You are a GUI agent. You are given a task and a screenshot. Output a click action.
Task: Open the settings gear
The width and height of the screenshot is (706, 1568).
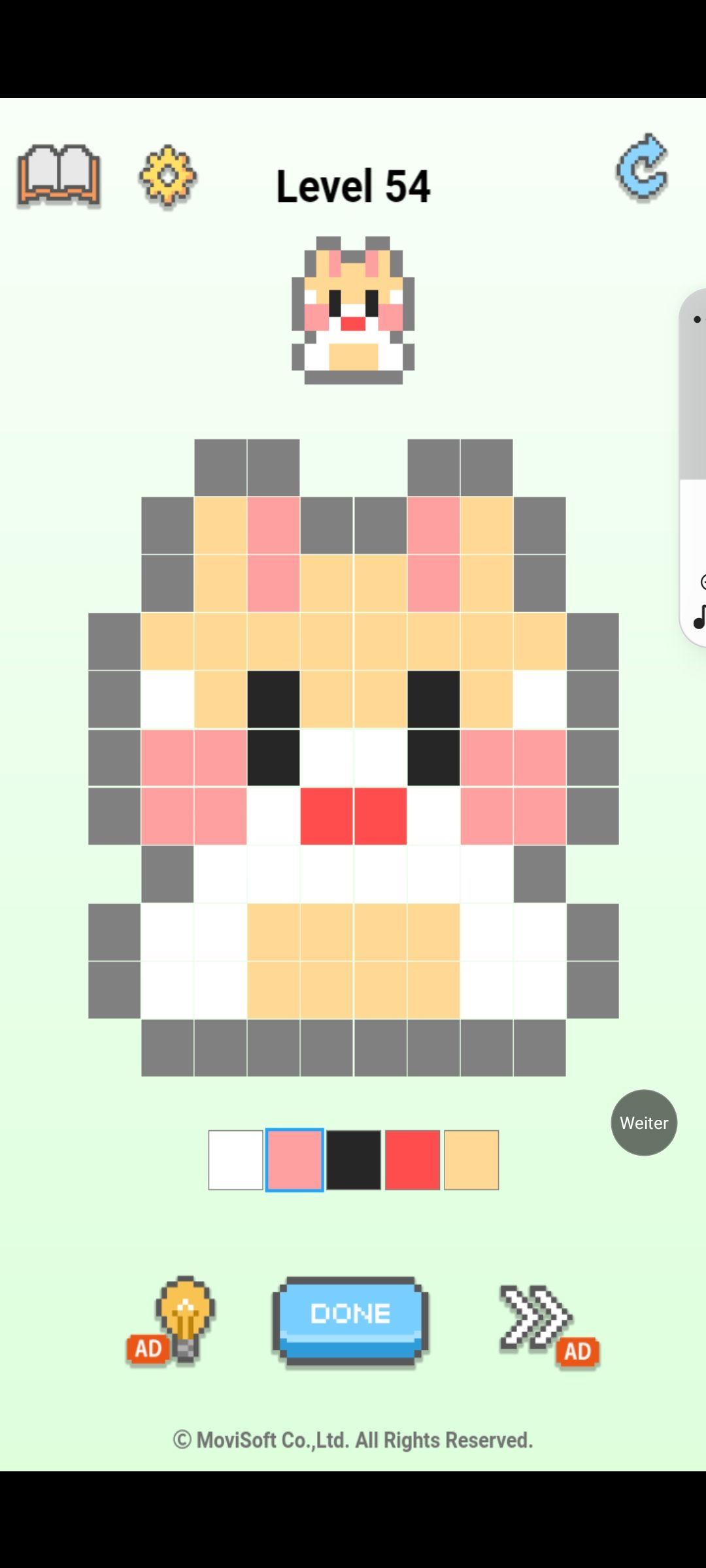[168, 176]
